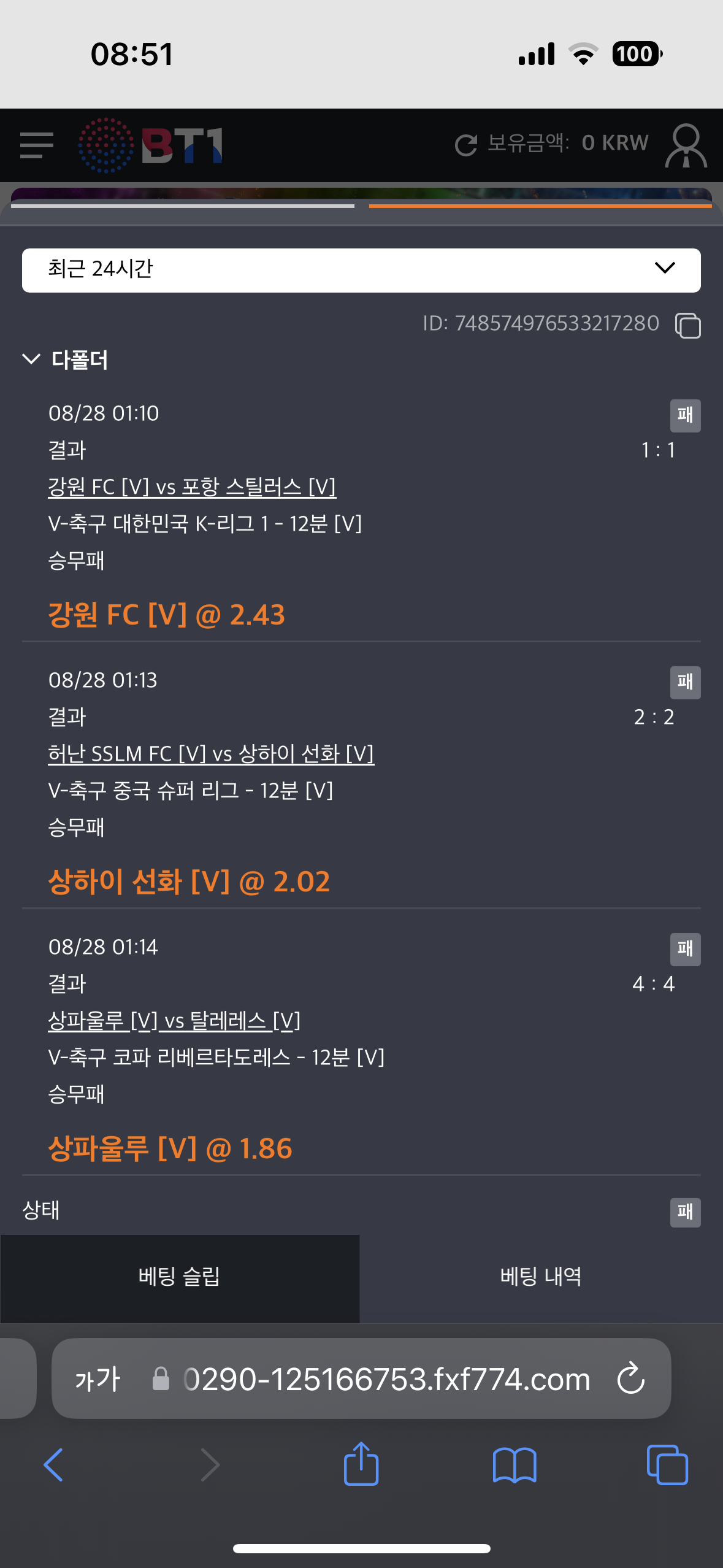The image size is (723, 1568).
Task: Open the user profile icon
Action: (x=686, y=146)
